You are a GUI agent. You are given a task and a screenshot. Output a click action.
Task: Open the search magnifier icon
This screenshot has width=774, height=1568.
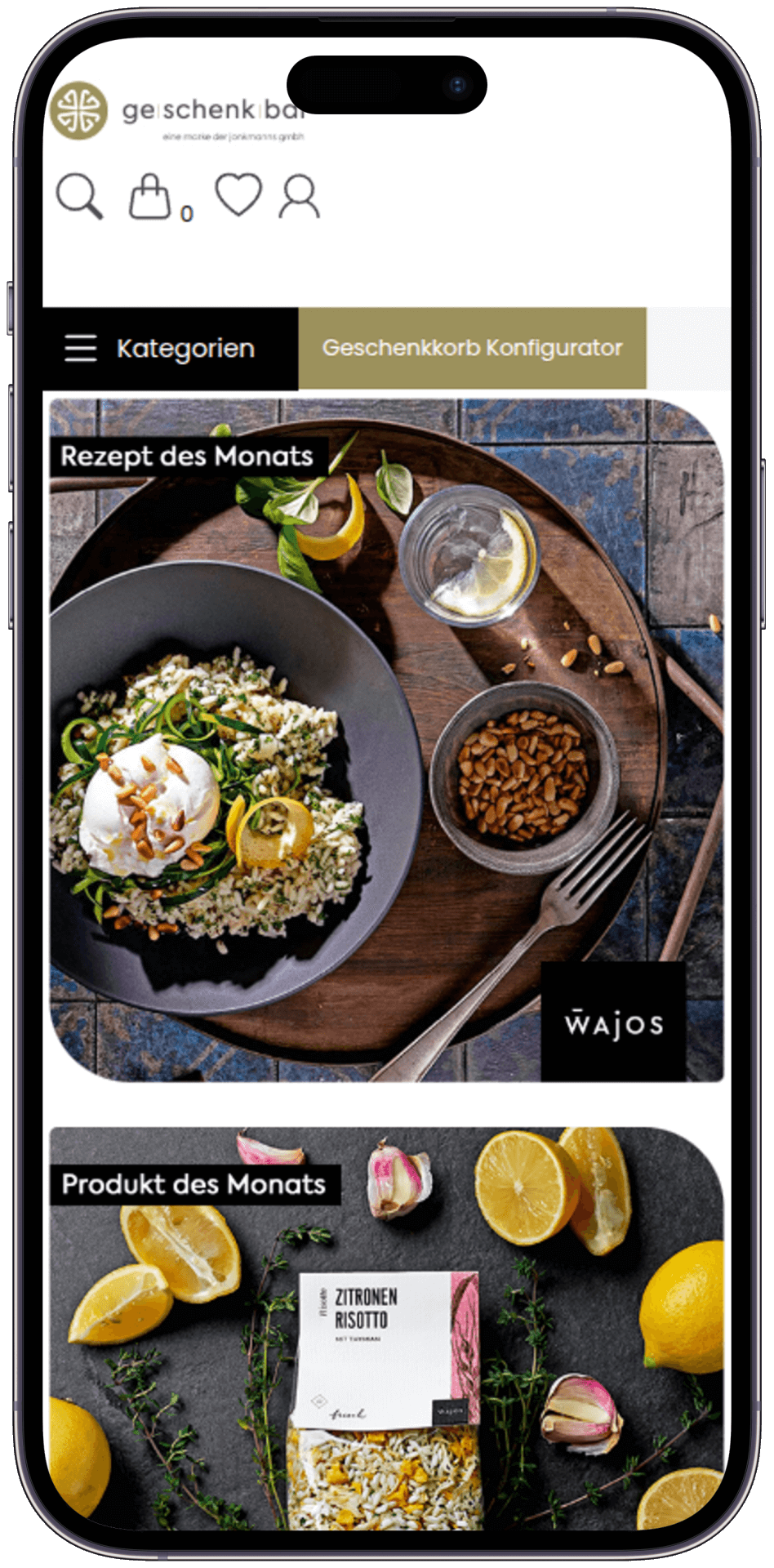pyautogui.click(x=79, y=196)
